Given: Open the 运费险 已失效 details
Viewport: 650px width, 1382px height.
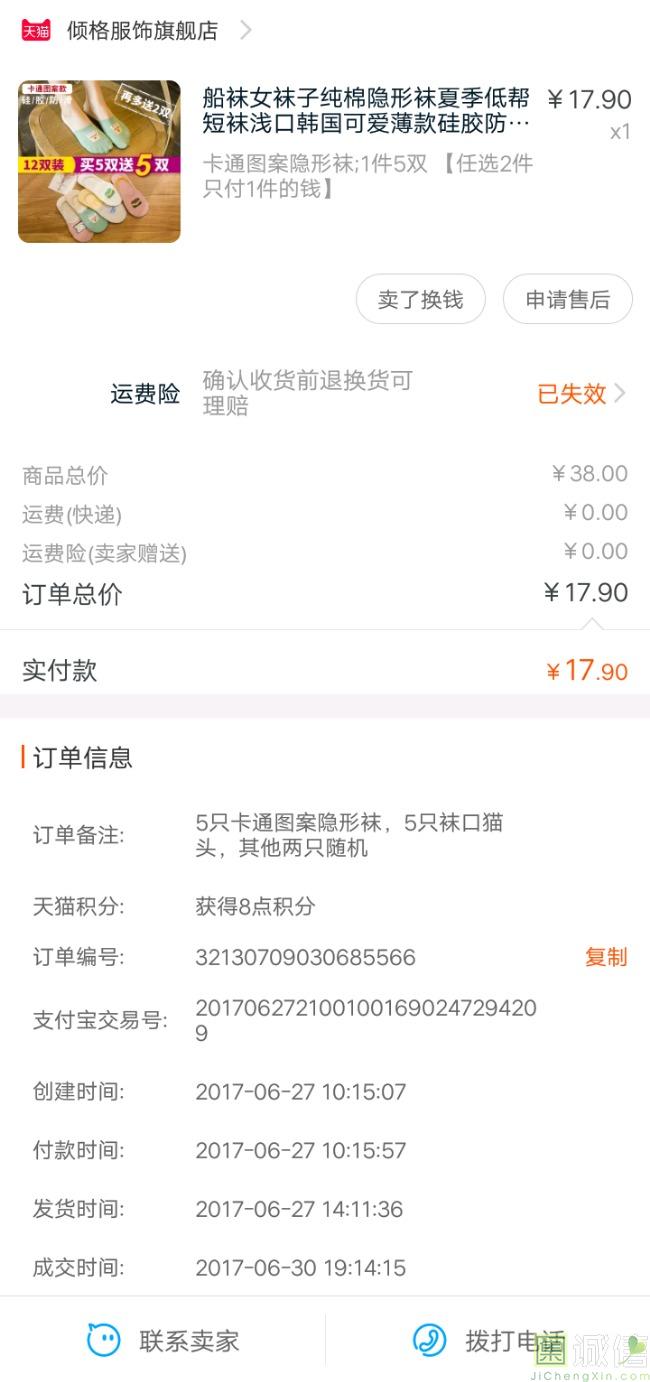Looking at the screenshot, I should (x=582, y=394).
